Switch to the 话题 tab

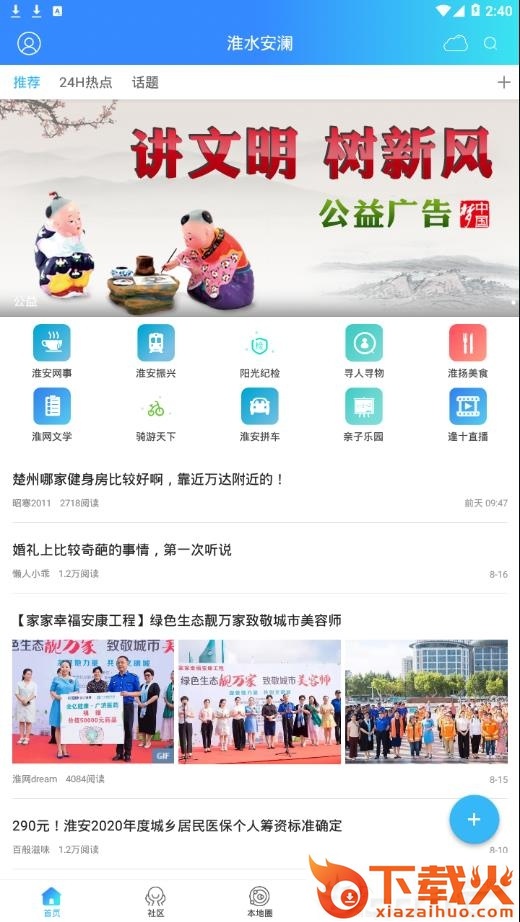(145, 82)
